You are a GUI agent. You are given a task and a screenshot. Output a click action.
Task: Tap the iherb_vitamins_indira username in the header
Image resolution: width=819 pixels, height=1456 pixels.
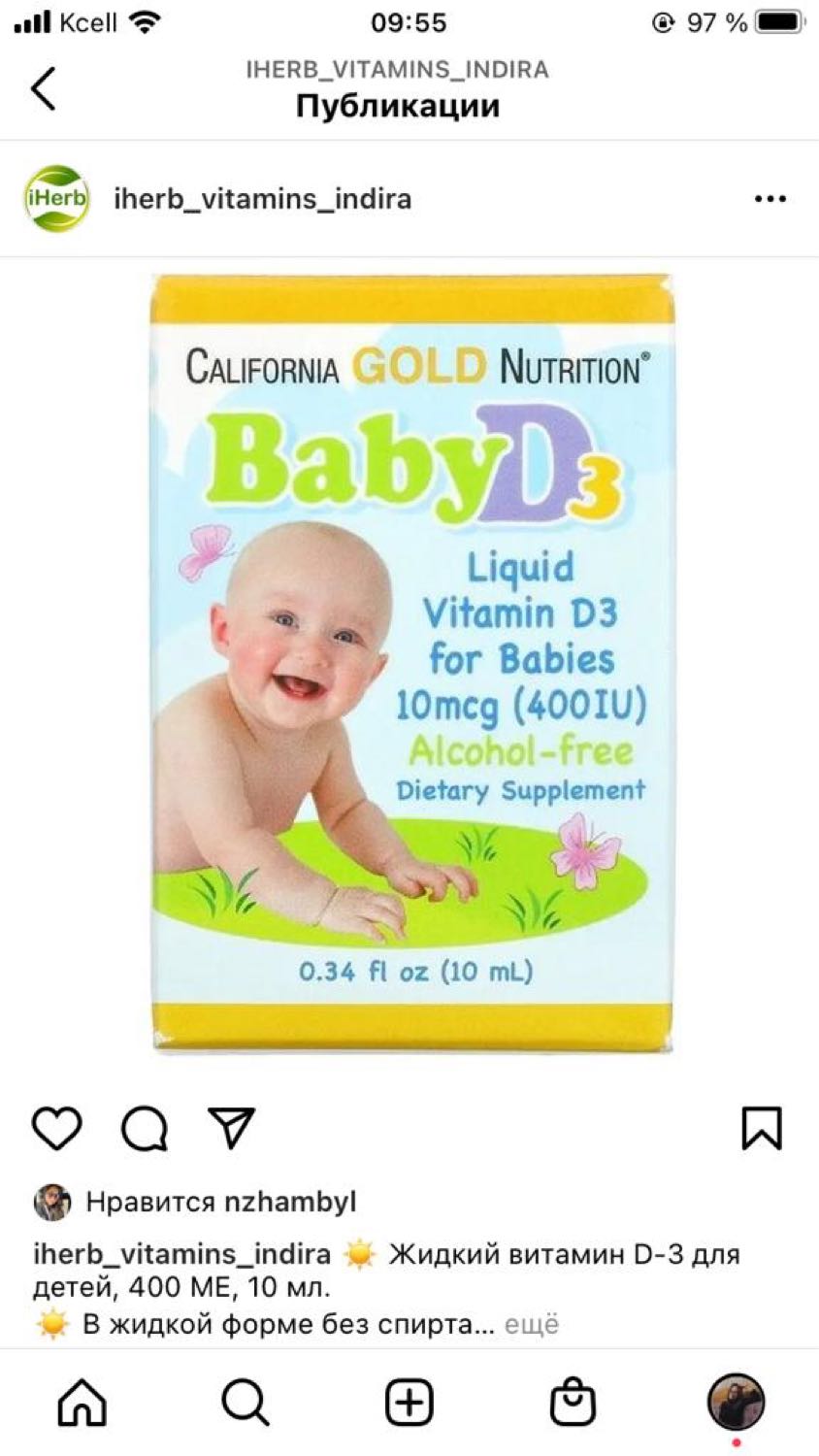point(263,199)
